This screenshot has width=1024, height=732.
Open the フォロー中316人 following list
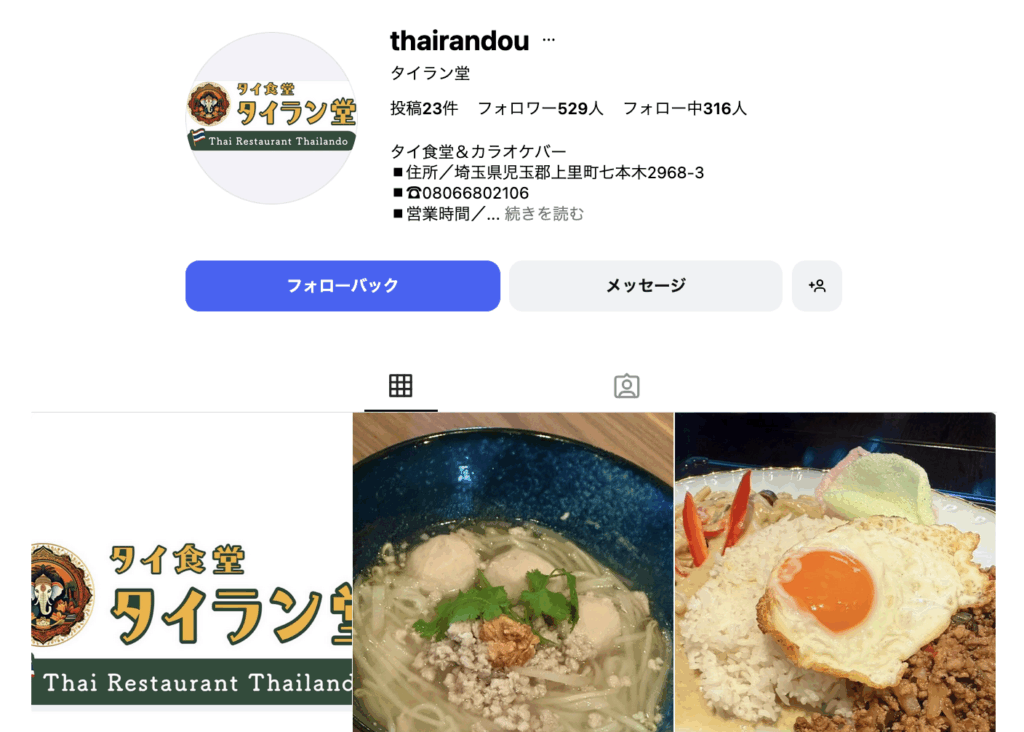[x=684, y=108]
